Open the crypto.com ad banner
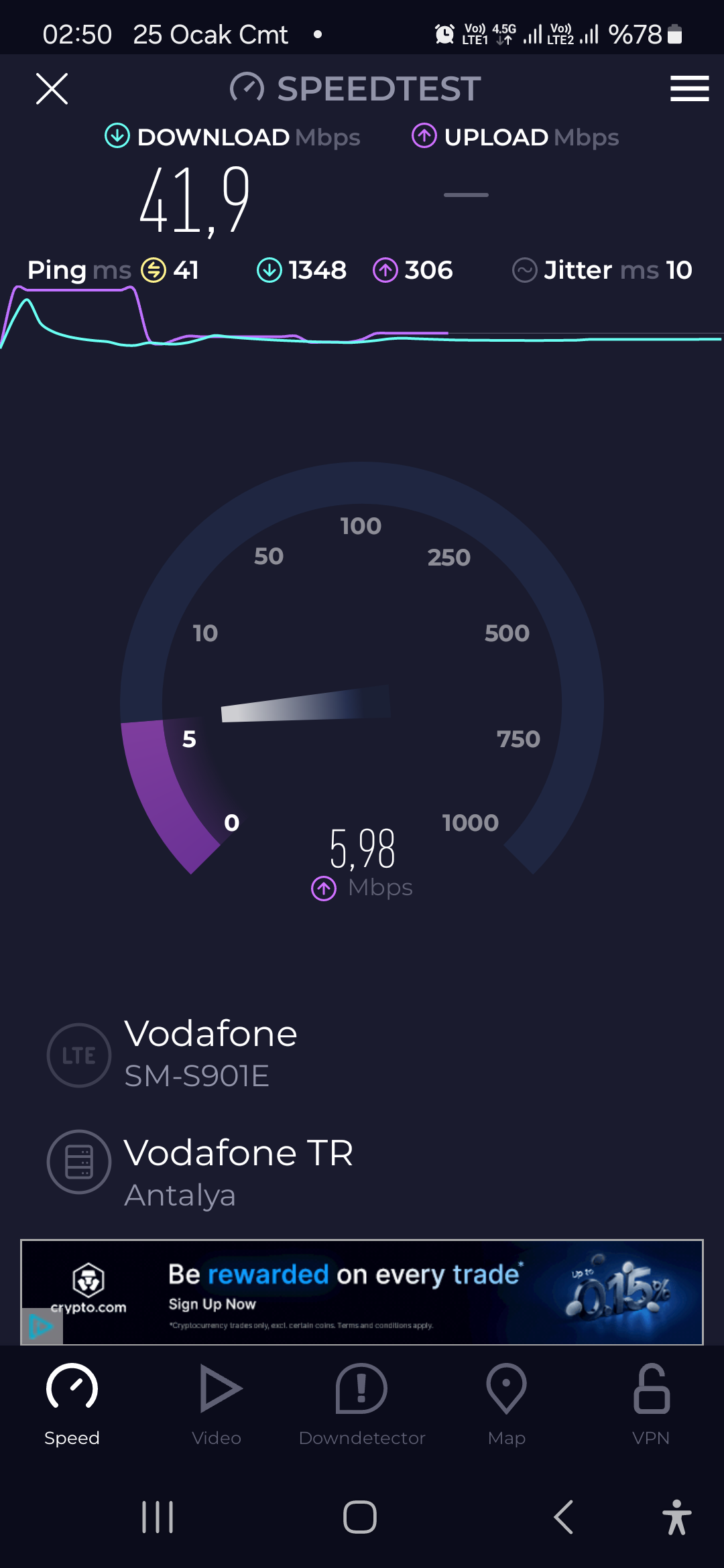The height and width of the screenshot is (1568, 724). pos(362,1292)
